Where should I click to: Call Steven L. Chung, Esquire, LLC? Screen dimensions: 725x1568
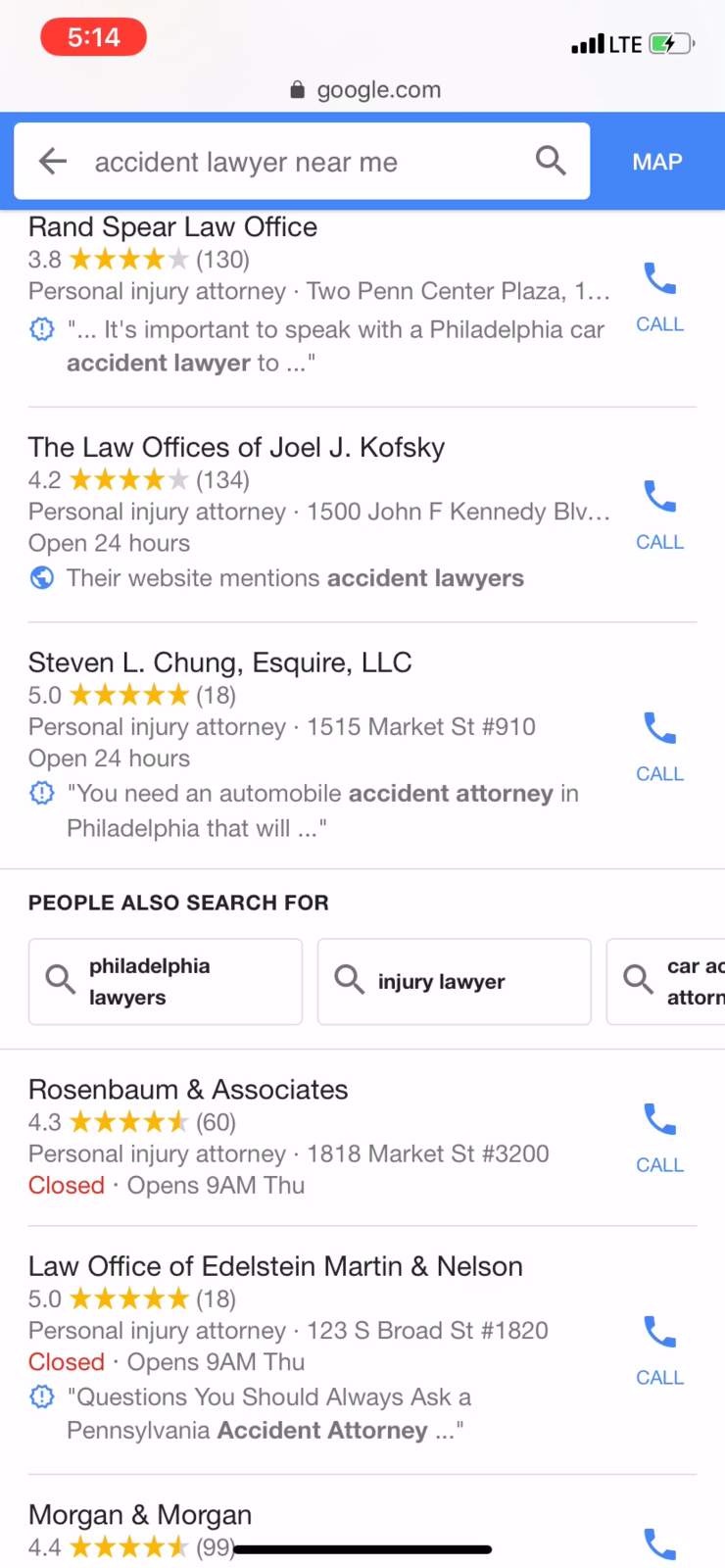pos(659,747)
